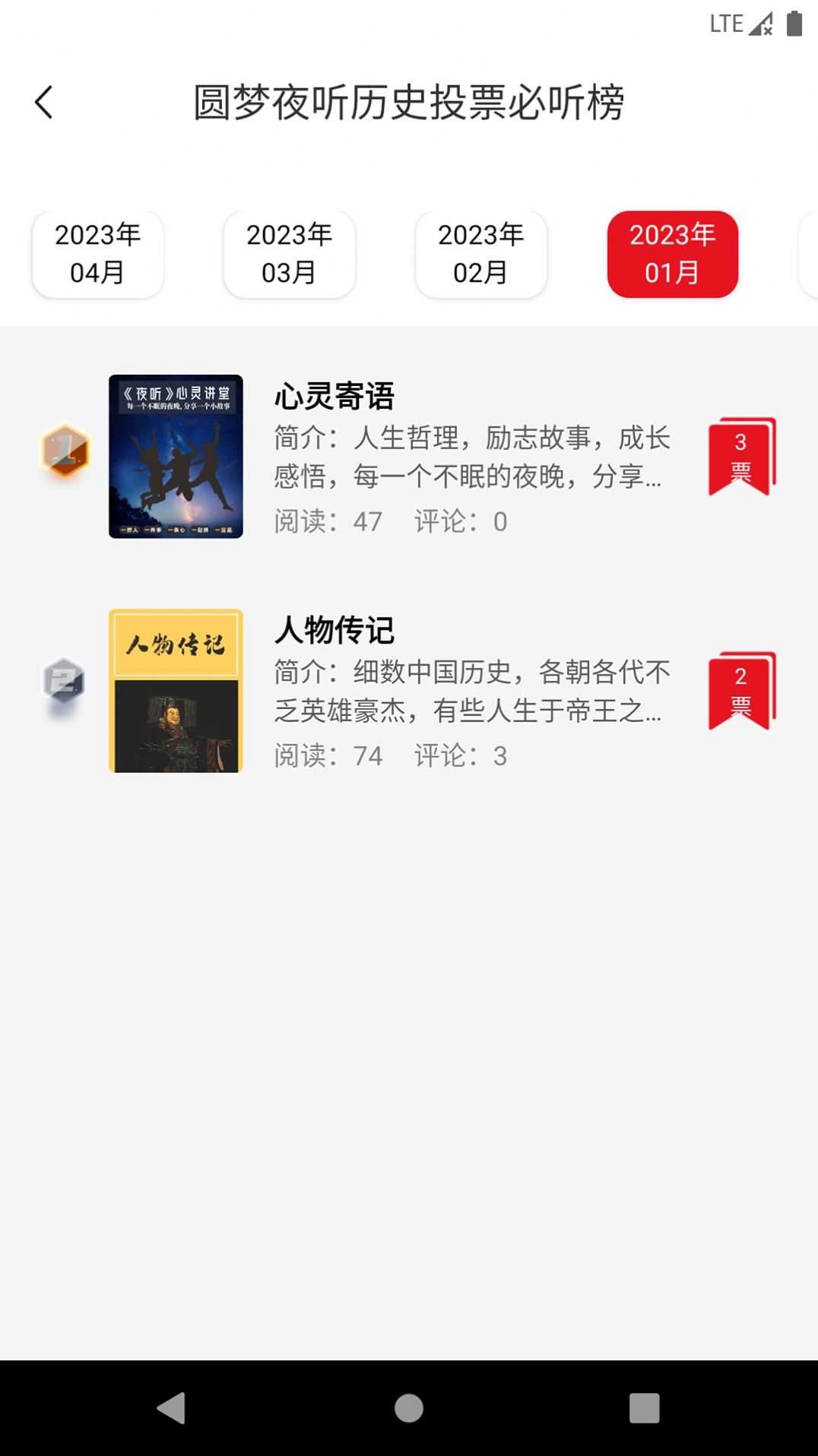Screen dimensions: 818x1456
Task: Tap the system home button
Action: 409,1408
